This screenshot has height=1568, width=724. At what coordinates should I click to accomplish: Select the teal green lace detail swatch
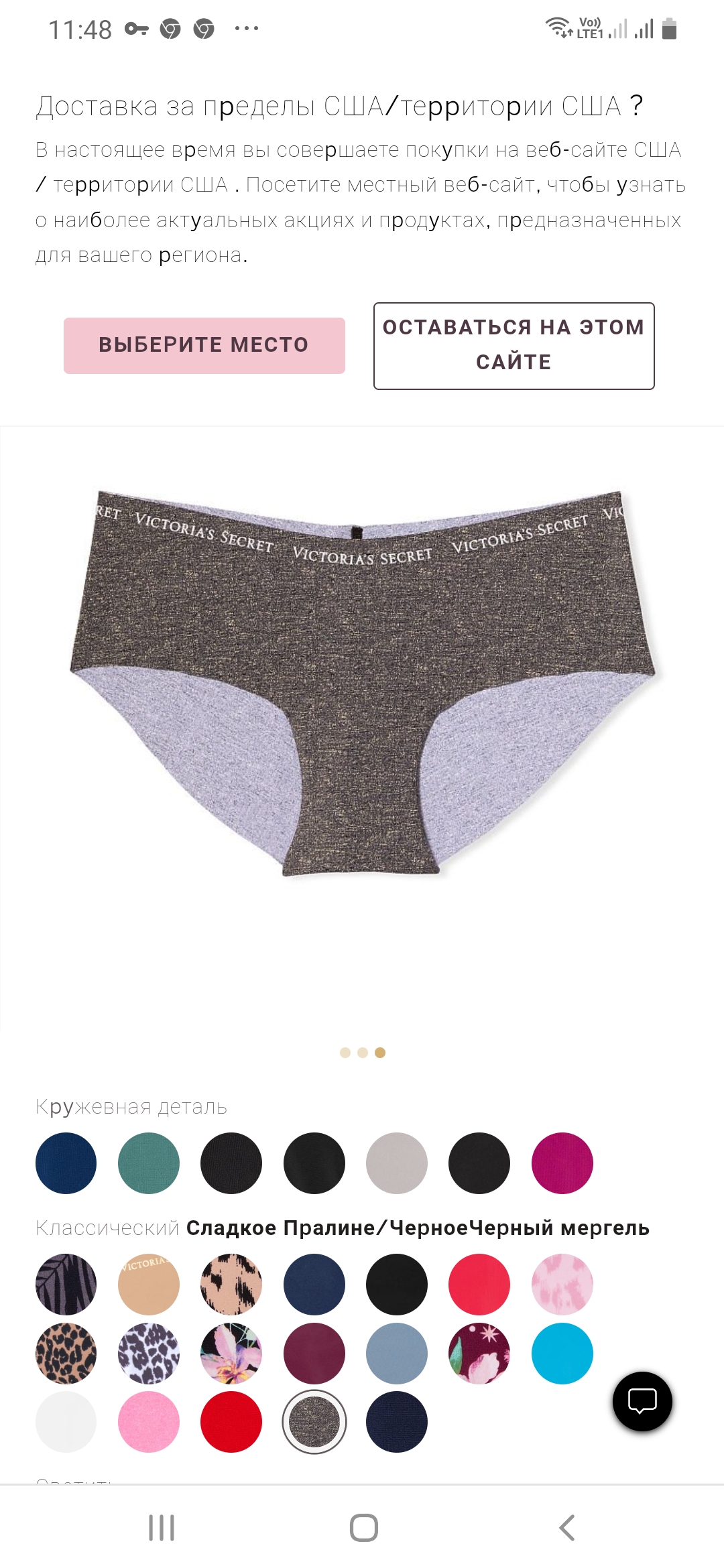pos(149,1163)
